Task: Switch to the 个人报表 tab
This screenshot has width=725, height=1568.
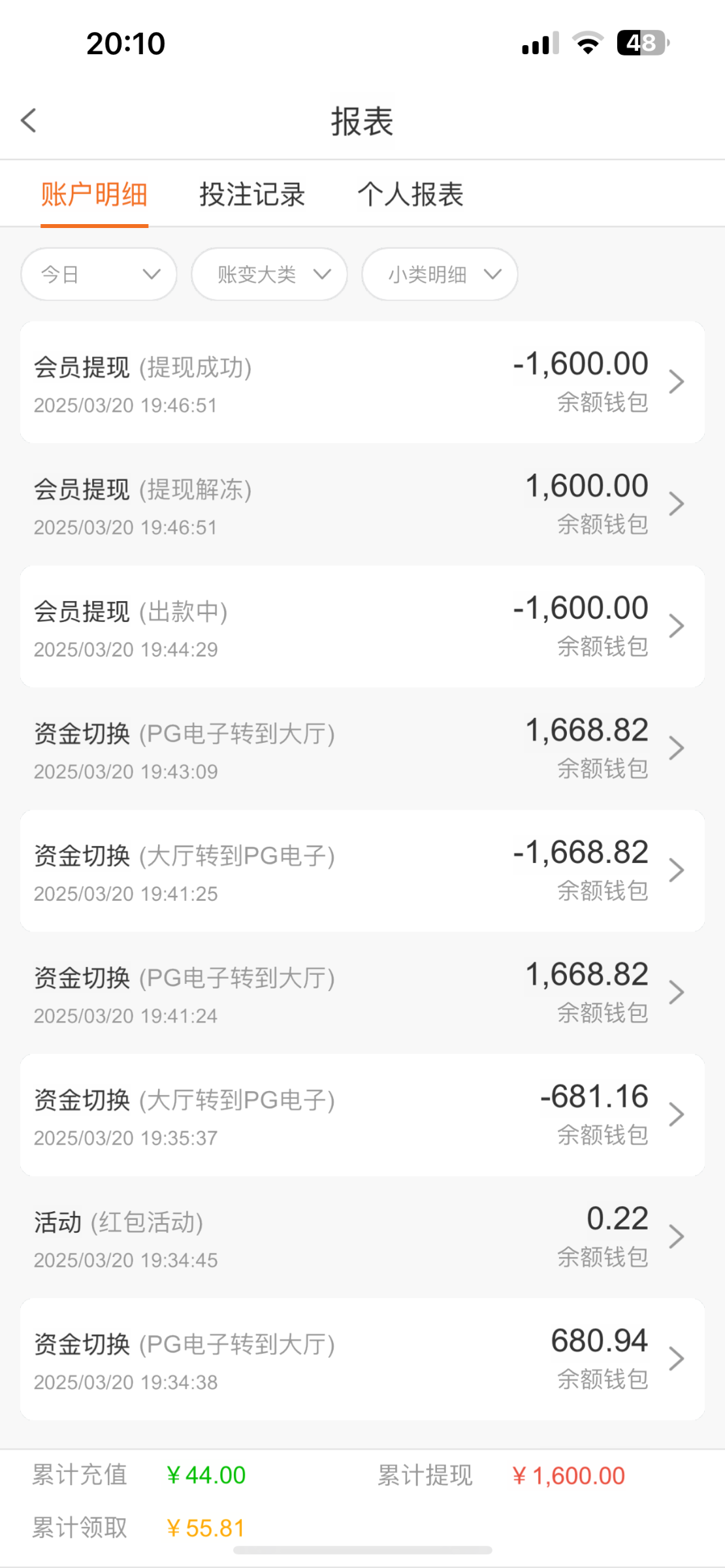Action: pyautogui.click(x=410, y=195)
